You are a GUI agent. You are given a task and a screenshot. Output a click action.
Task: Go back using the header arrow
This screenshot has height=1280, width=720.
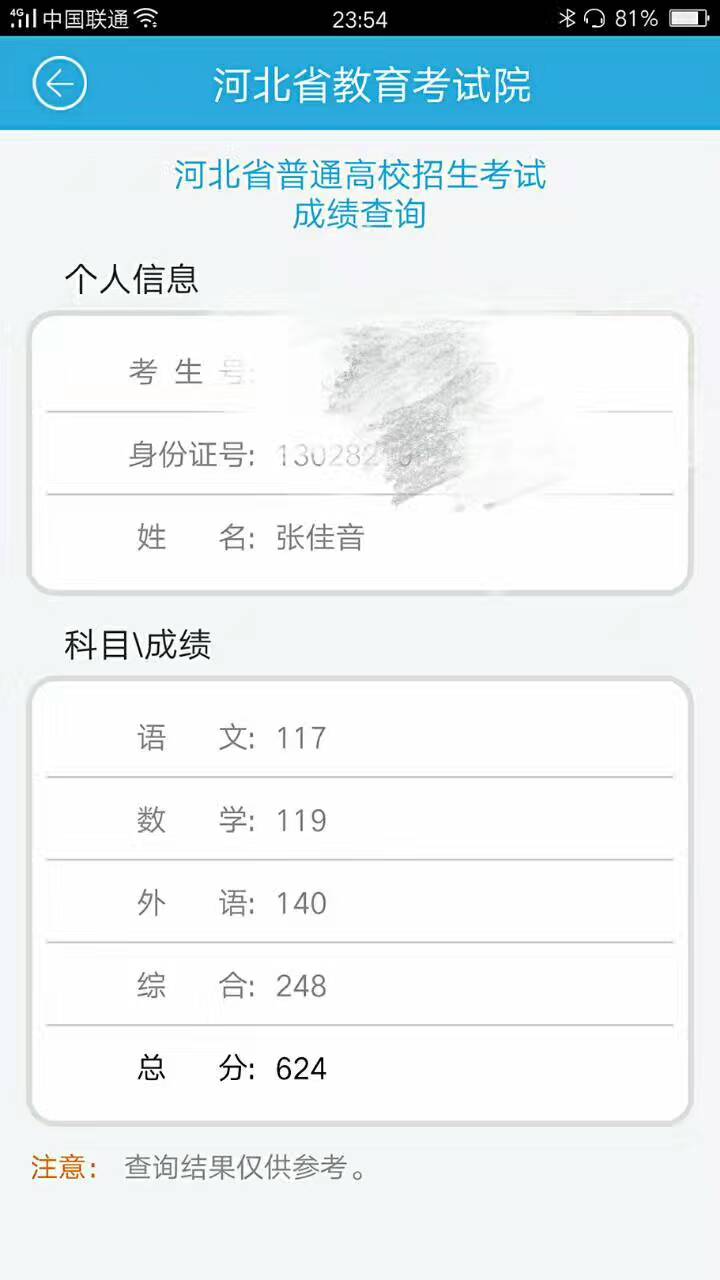60,84
